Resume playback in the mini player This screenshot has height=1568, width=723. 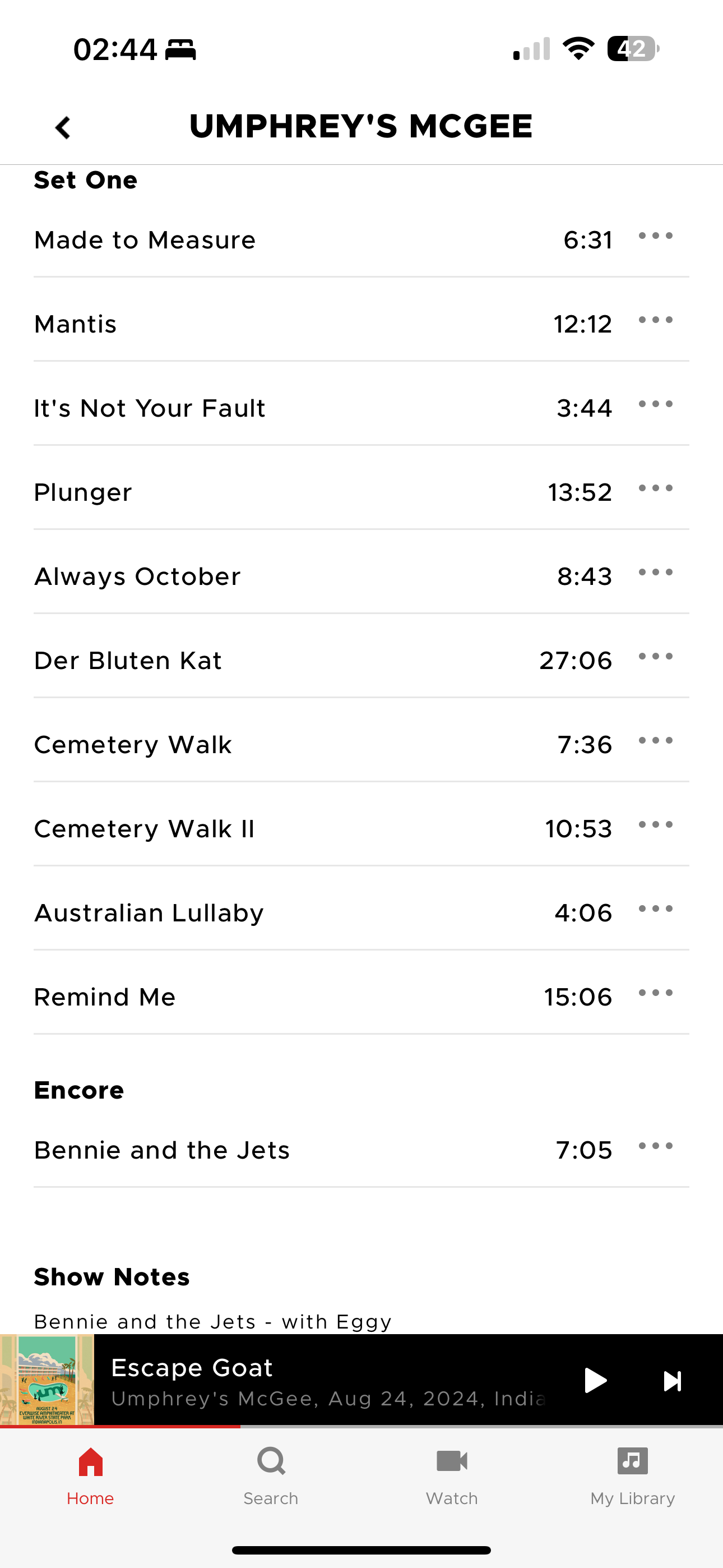tap(595, 1380)
